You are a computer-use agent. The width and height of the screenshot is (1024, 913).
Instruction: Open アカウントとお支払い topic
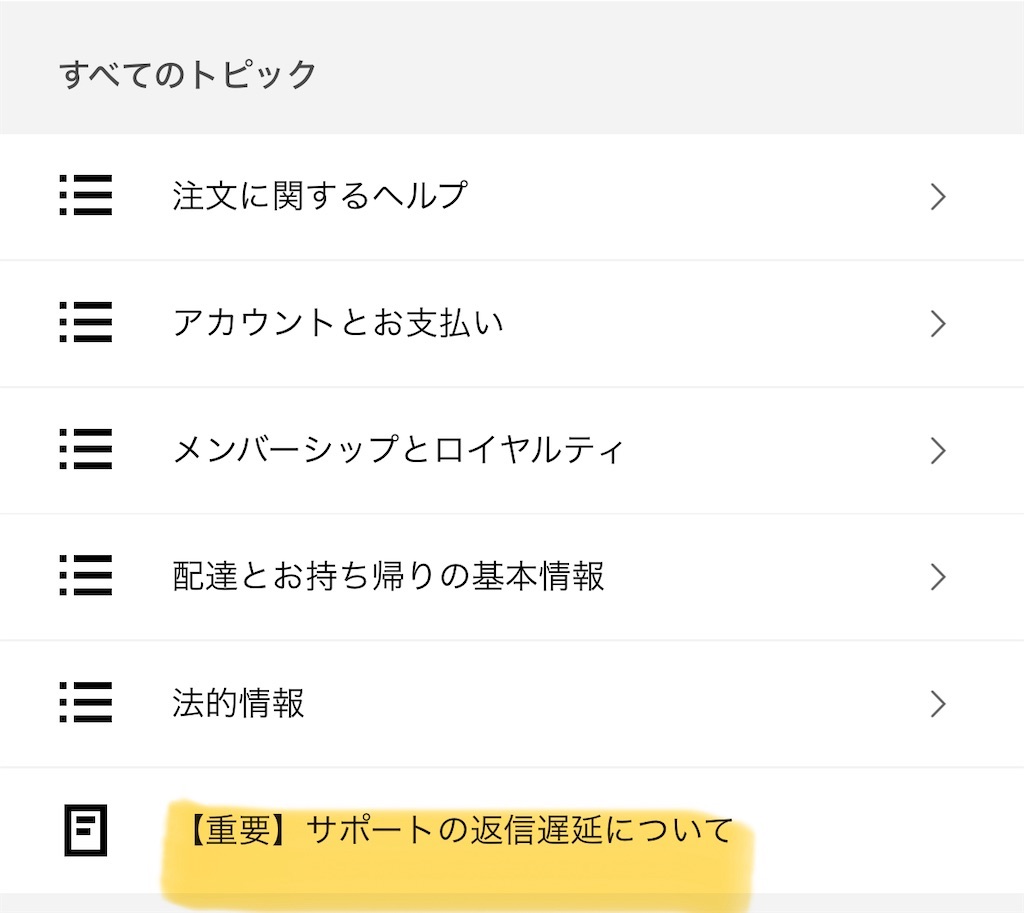pos(512,323)
